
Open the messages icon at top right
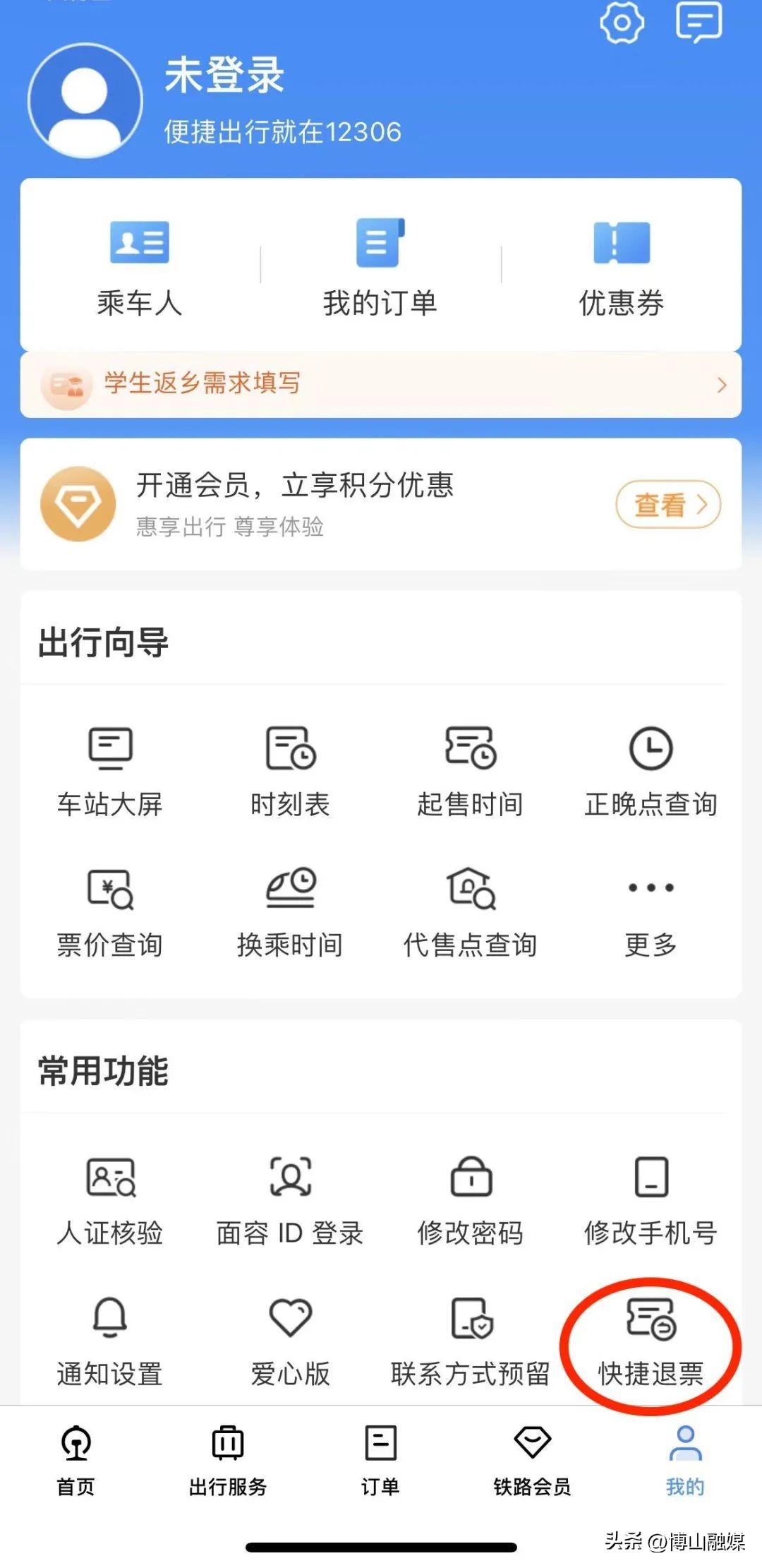point(698,23)
